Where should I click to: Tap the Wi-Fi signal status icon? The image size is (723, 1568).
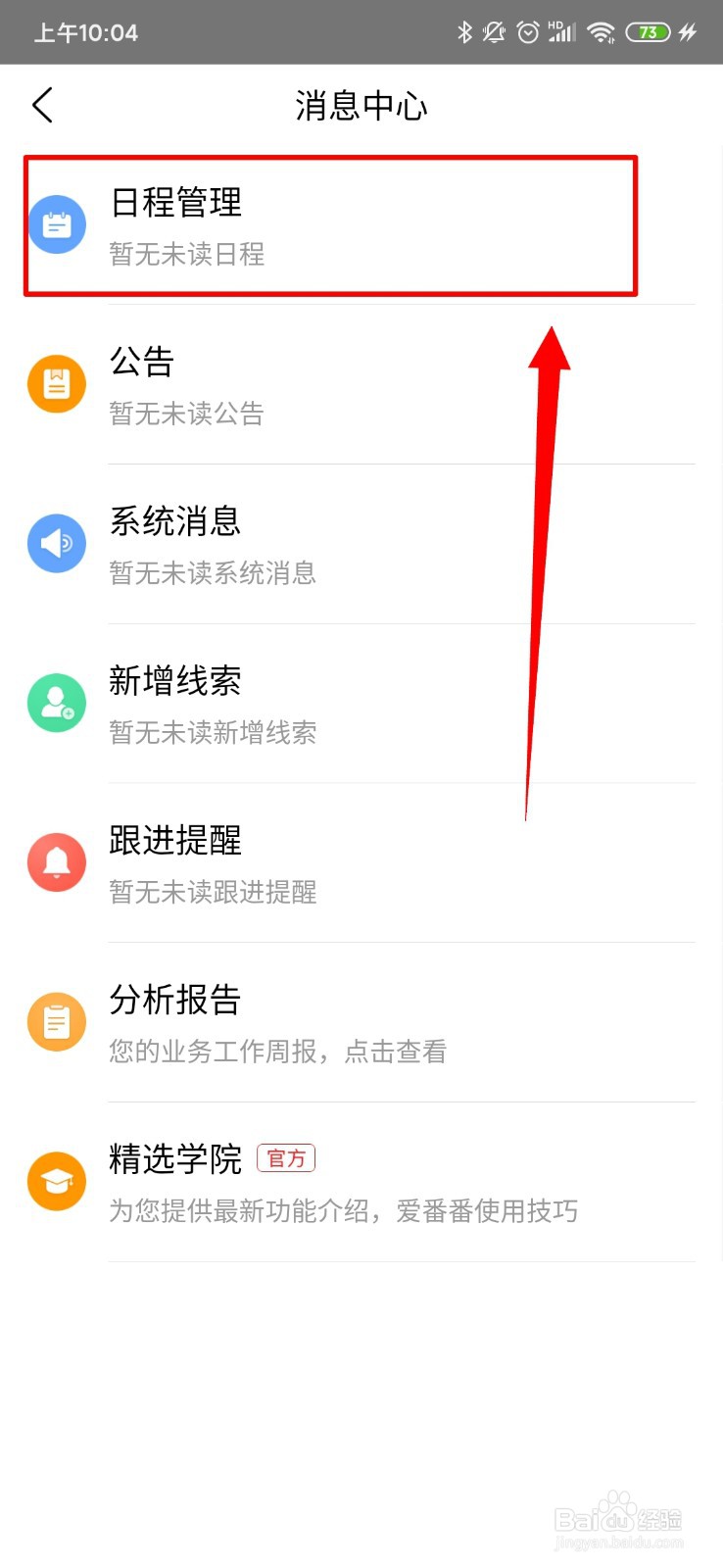[601, 31]
